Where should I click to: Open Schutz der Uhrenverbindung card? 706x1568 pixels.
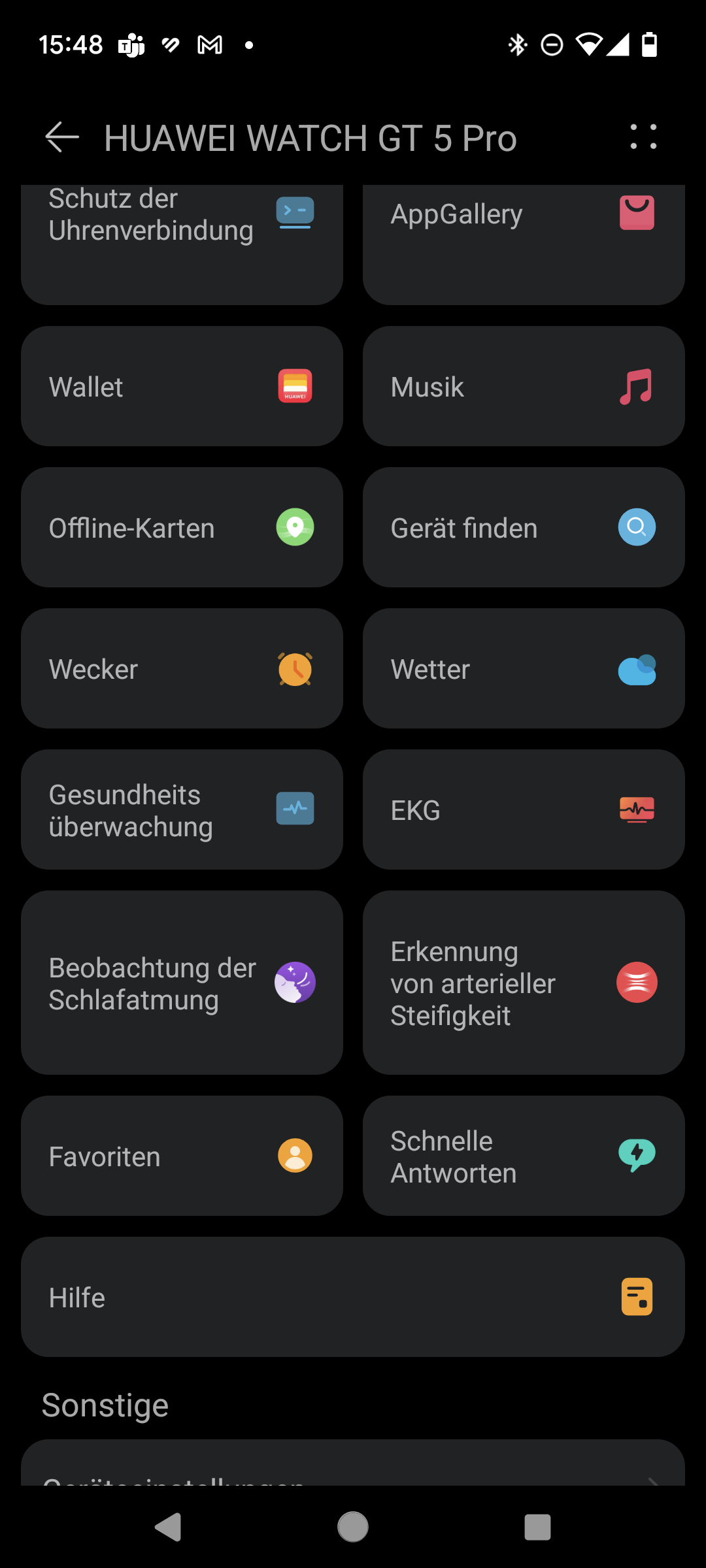(x=182, y=244)
